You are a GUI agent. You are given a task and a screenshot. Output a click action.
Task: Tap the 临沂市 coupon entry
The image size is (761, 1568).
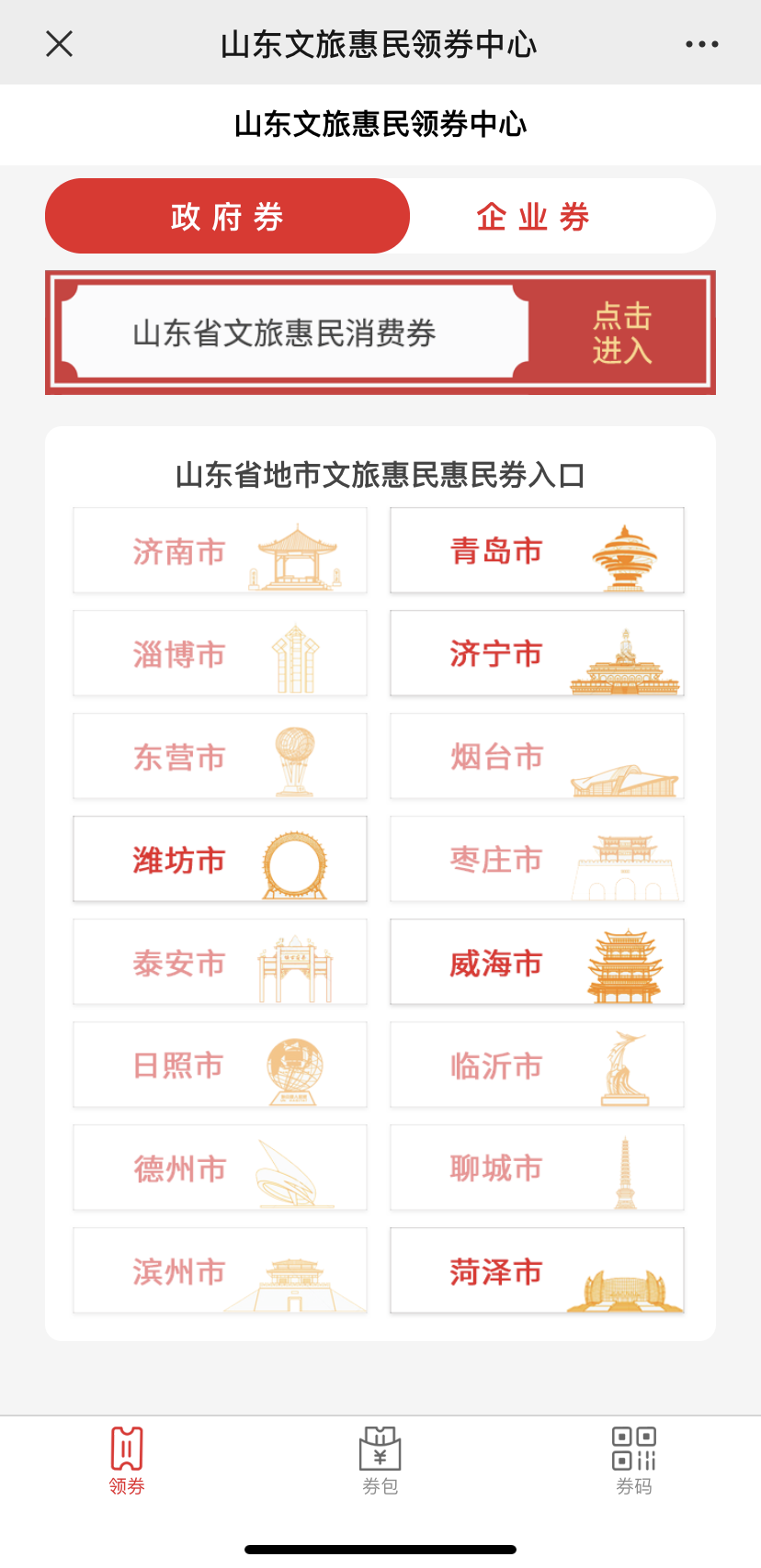537,1066
